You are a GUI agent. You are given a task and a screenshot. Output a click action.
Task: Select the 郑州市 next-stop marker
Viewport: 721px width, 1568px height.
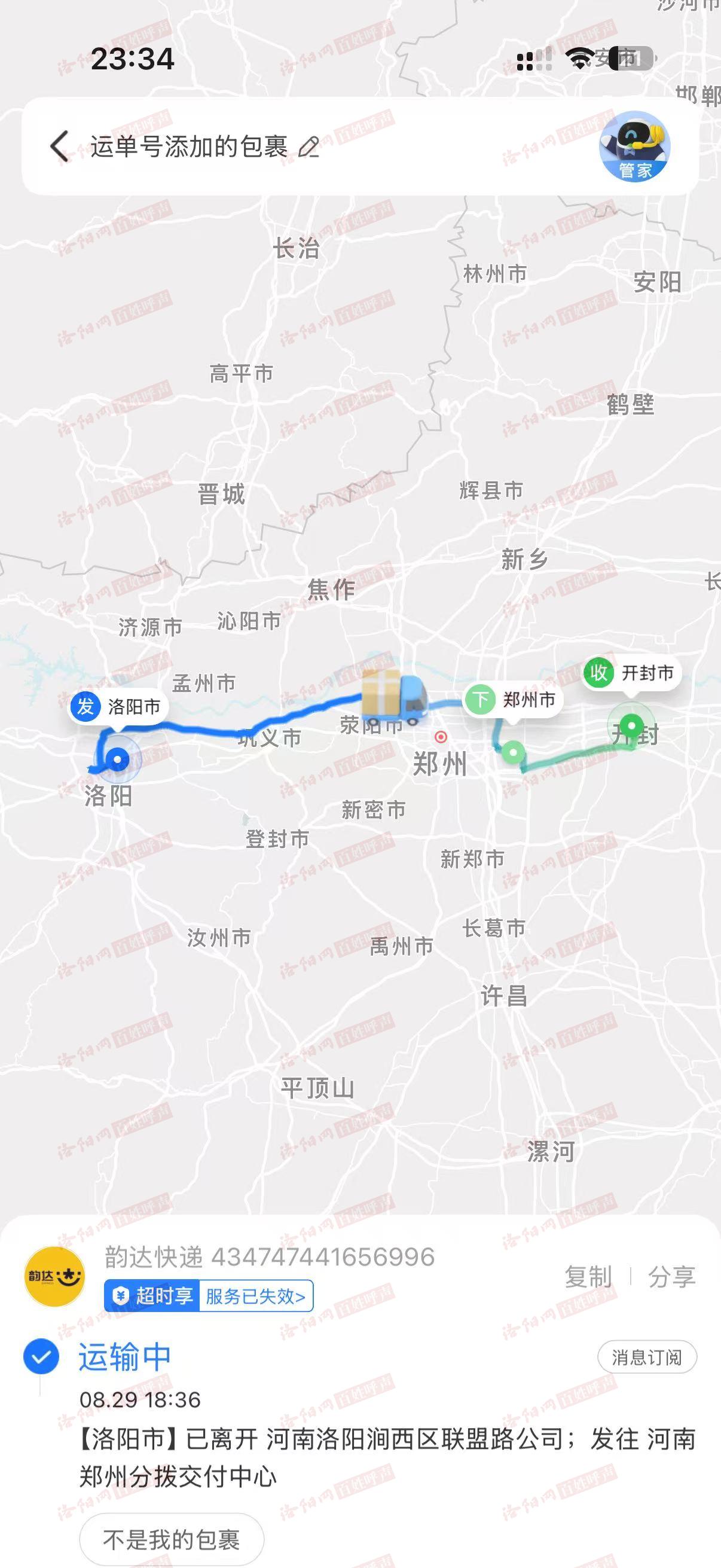[513, 700]
